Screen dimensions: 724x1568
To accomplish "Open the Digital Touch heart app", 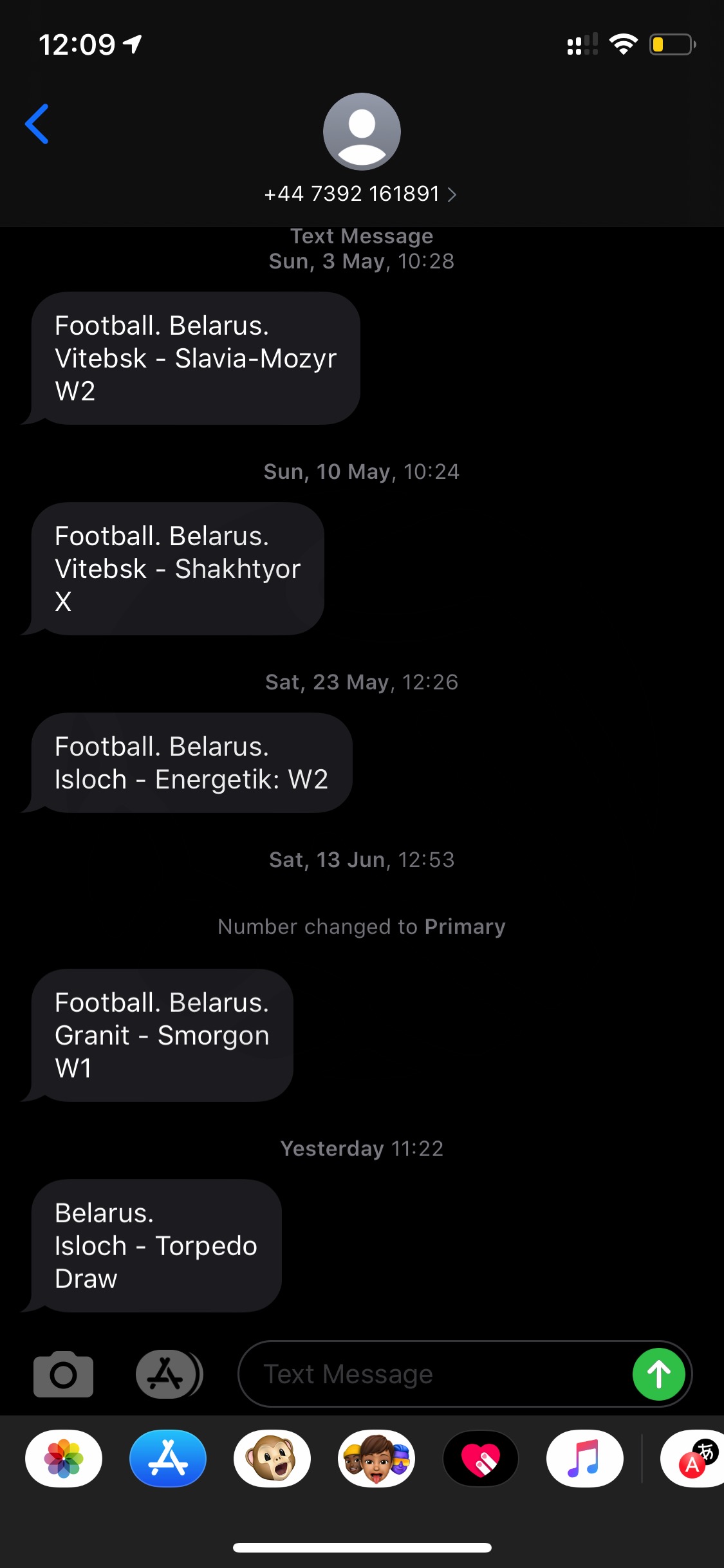I will [481, 1459].
